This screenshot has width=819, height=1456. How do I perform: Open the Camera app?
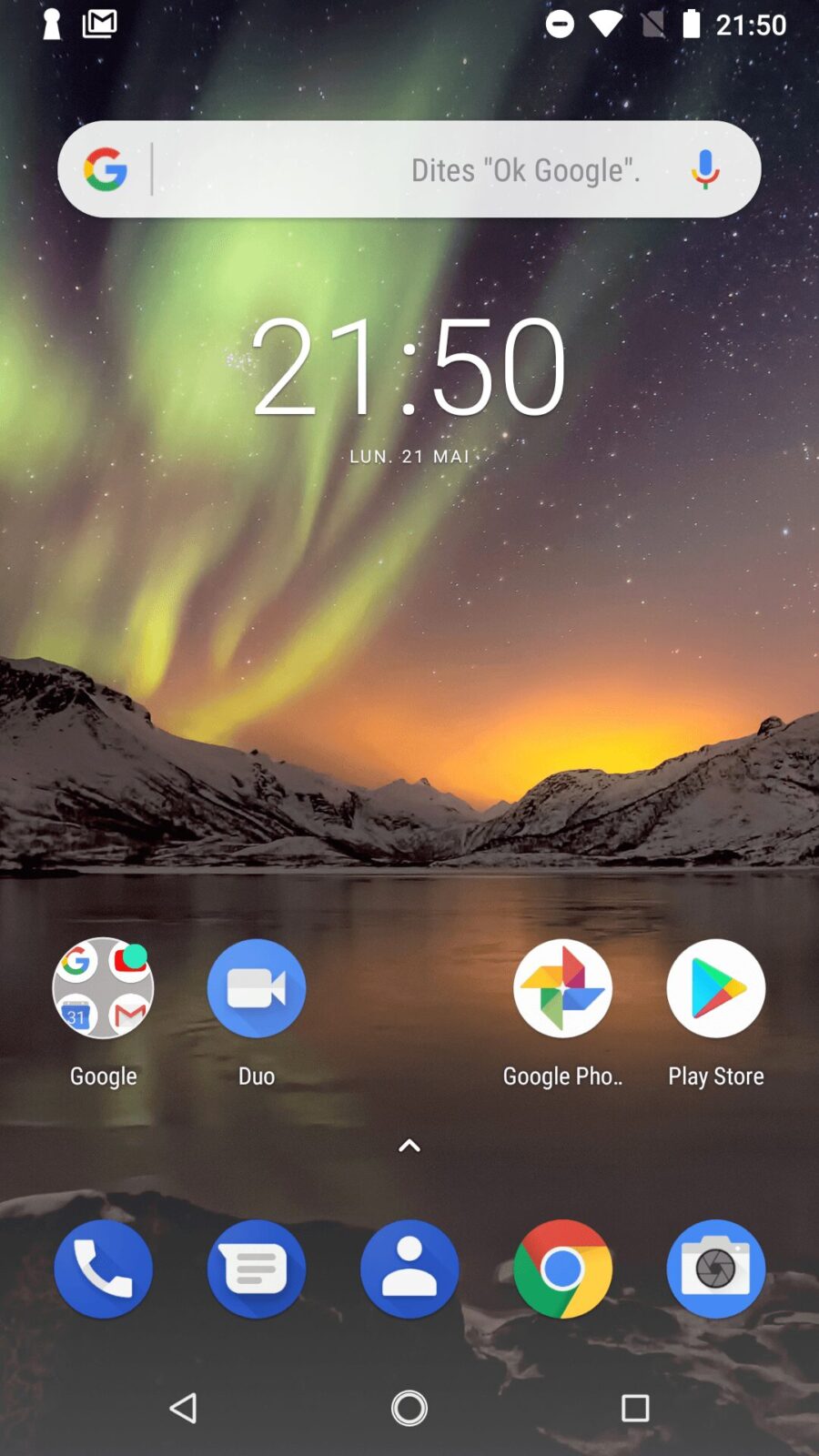[x=716, y=1269]
